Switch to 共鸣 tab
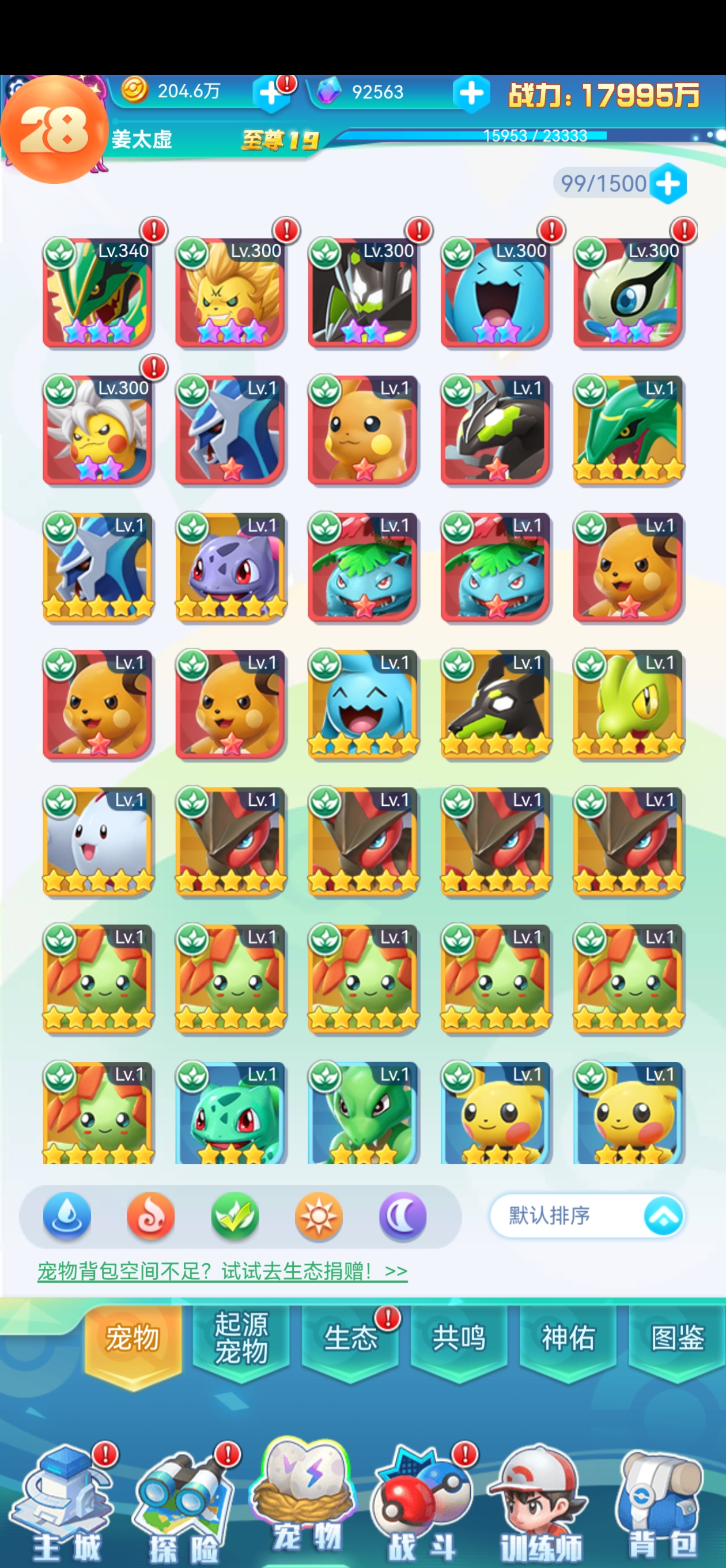 click(459, 1339)
